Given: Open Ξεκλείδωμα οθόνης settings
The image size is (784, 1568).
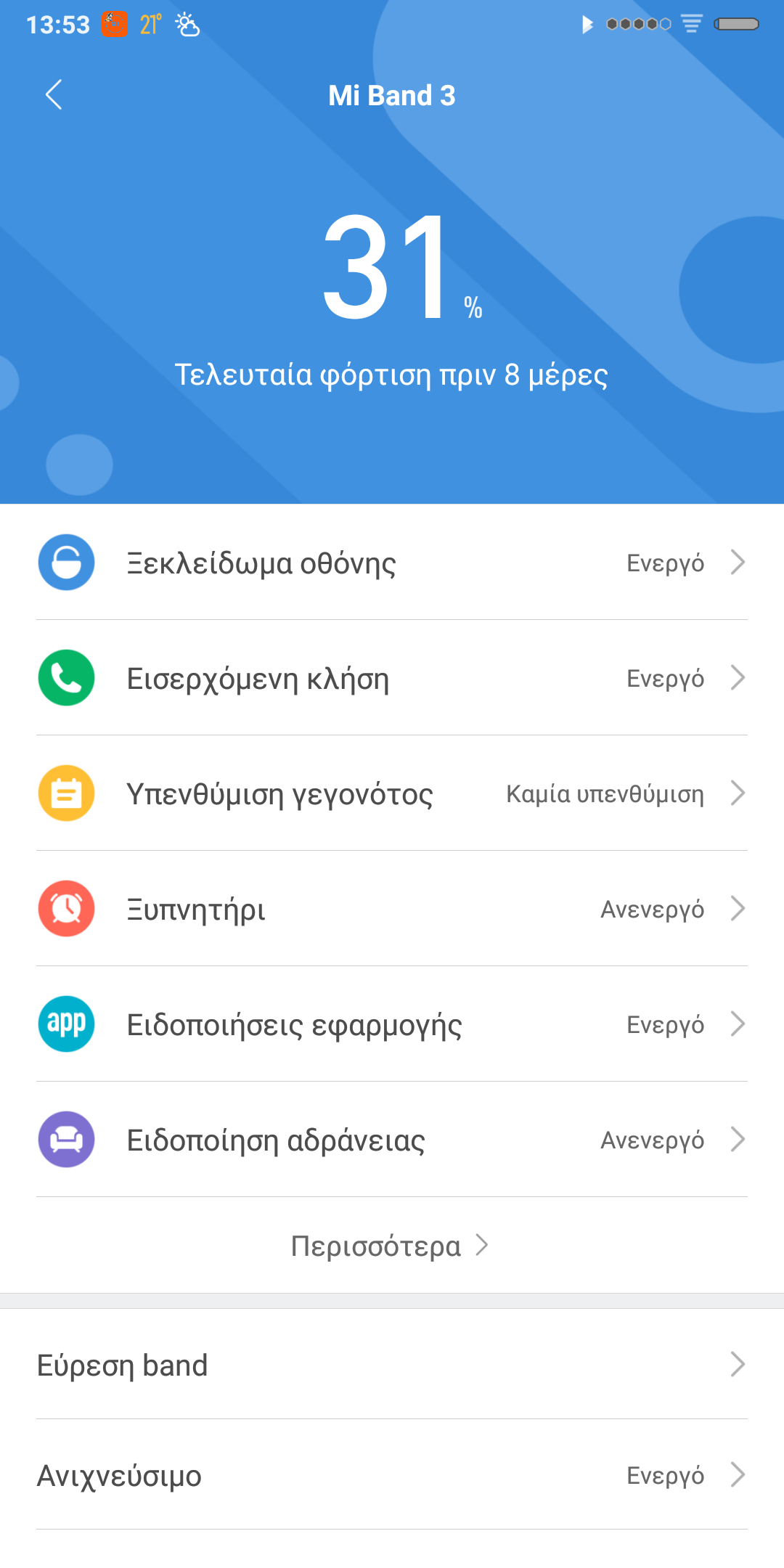Looking at the screenshot, I should pos(392,563).
